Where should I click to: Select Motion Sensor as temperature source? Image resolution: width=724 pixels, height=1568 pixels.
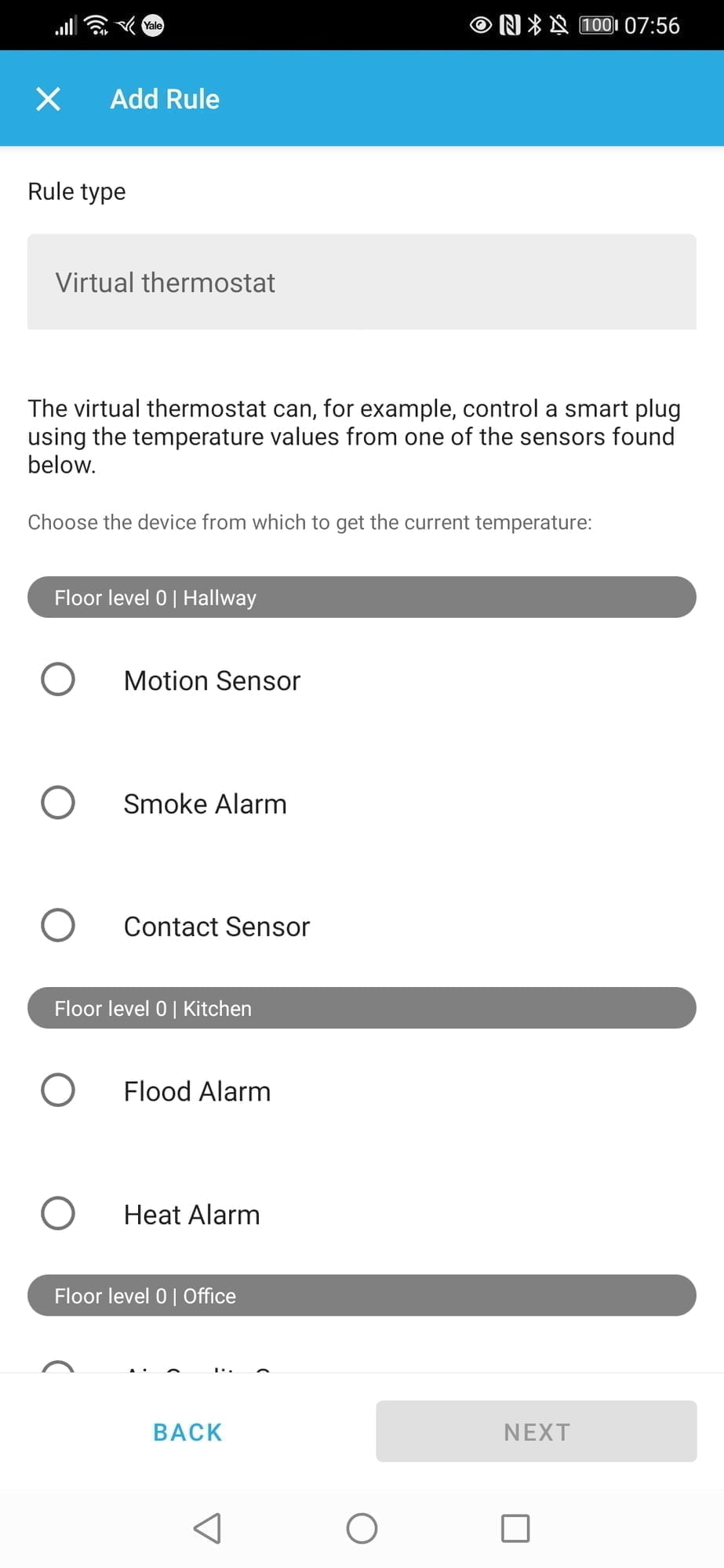pyautogui.click(x=58, y=680)
